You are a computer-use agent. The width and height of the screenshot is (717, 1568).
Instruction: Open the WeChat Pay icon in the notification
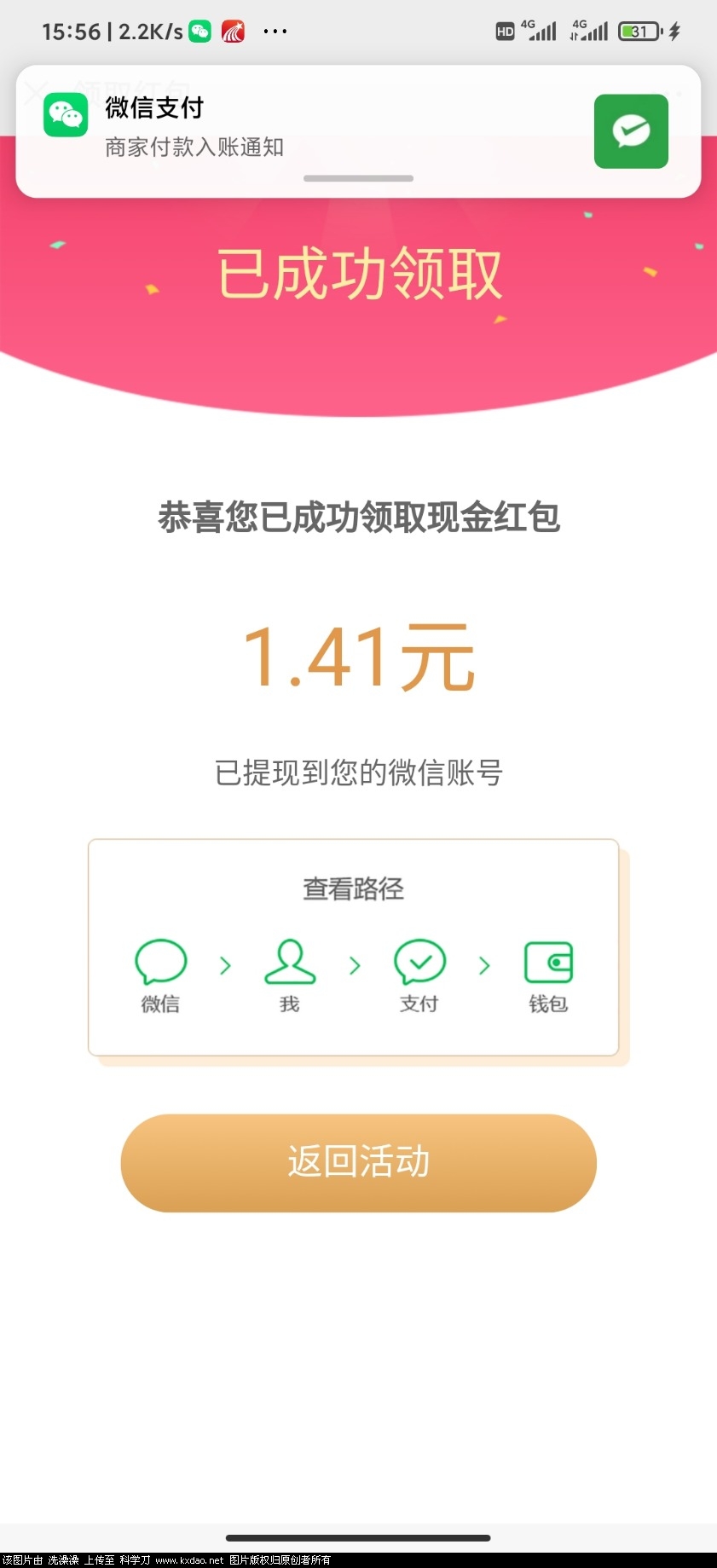[65, 114]
